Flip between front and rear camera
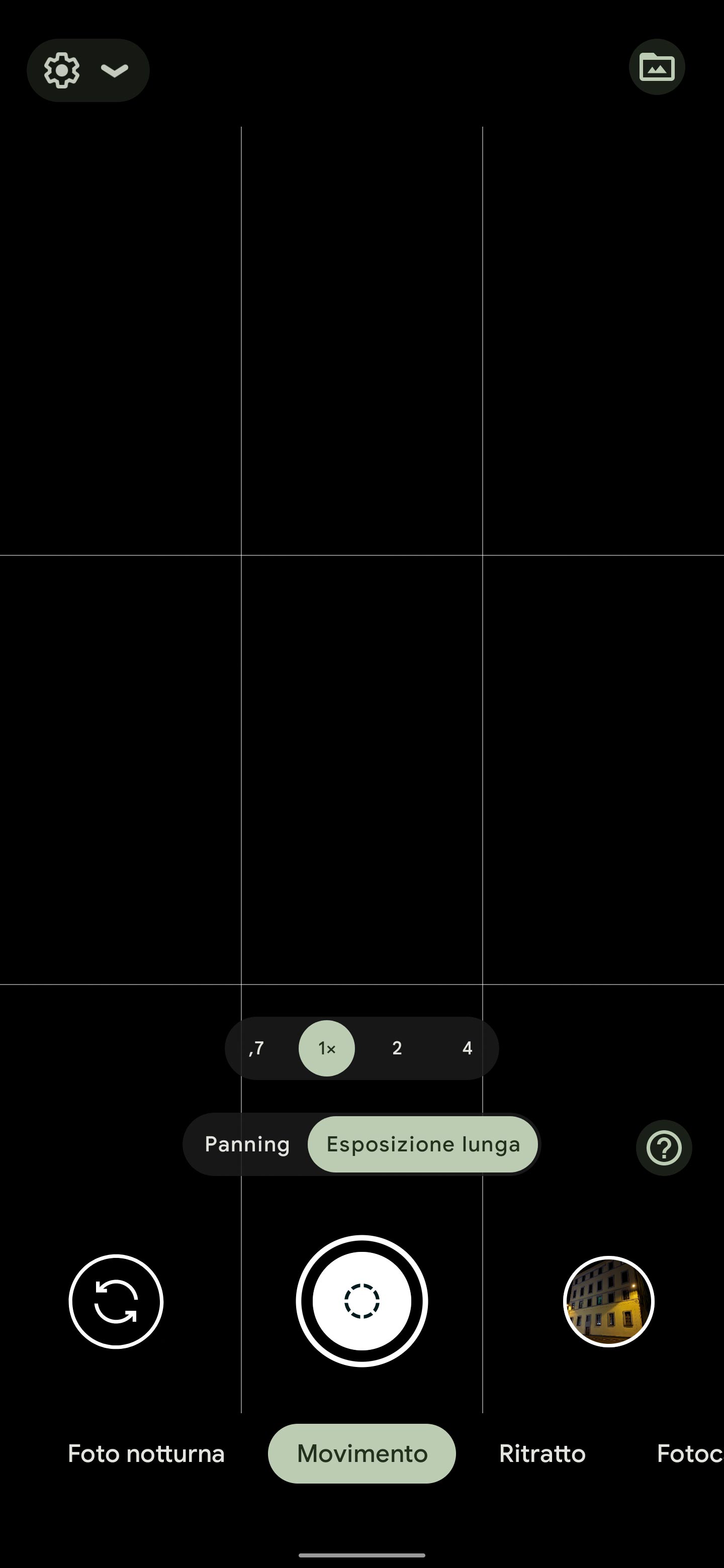Image resolution: width=724 pixels, height=1568 pixels. pos(116,1302)
